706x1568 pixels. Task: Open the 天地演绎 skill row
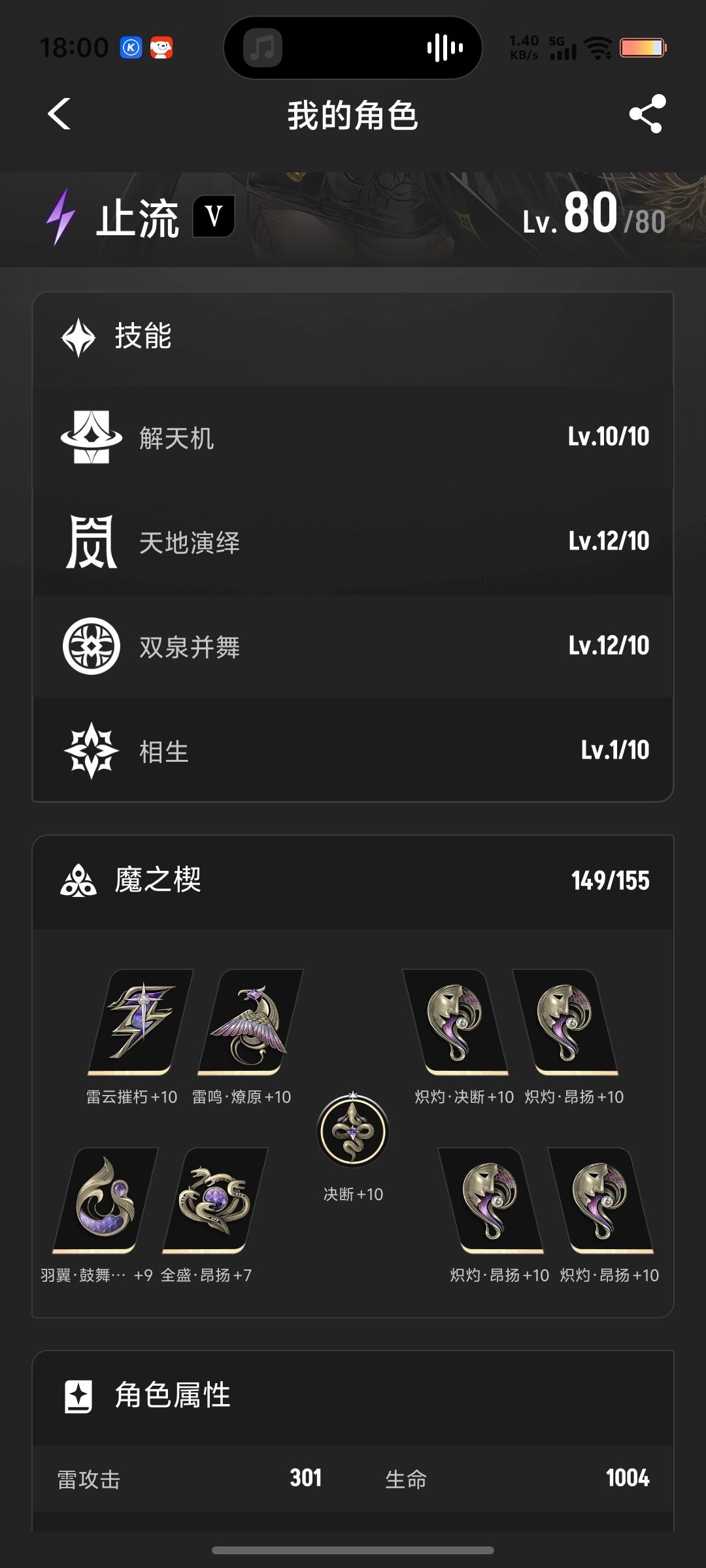click(x=353, y=542)
